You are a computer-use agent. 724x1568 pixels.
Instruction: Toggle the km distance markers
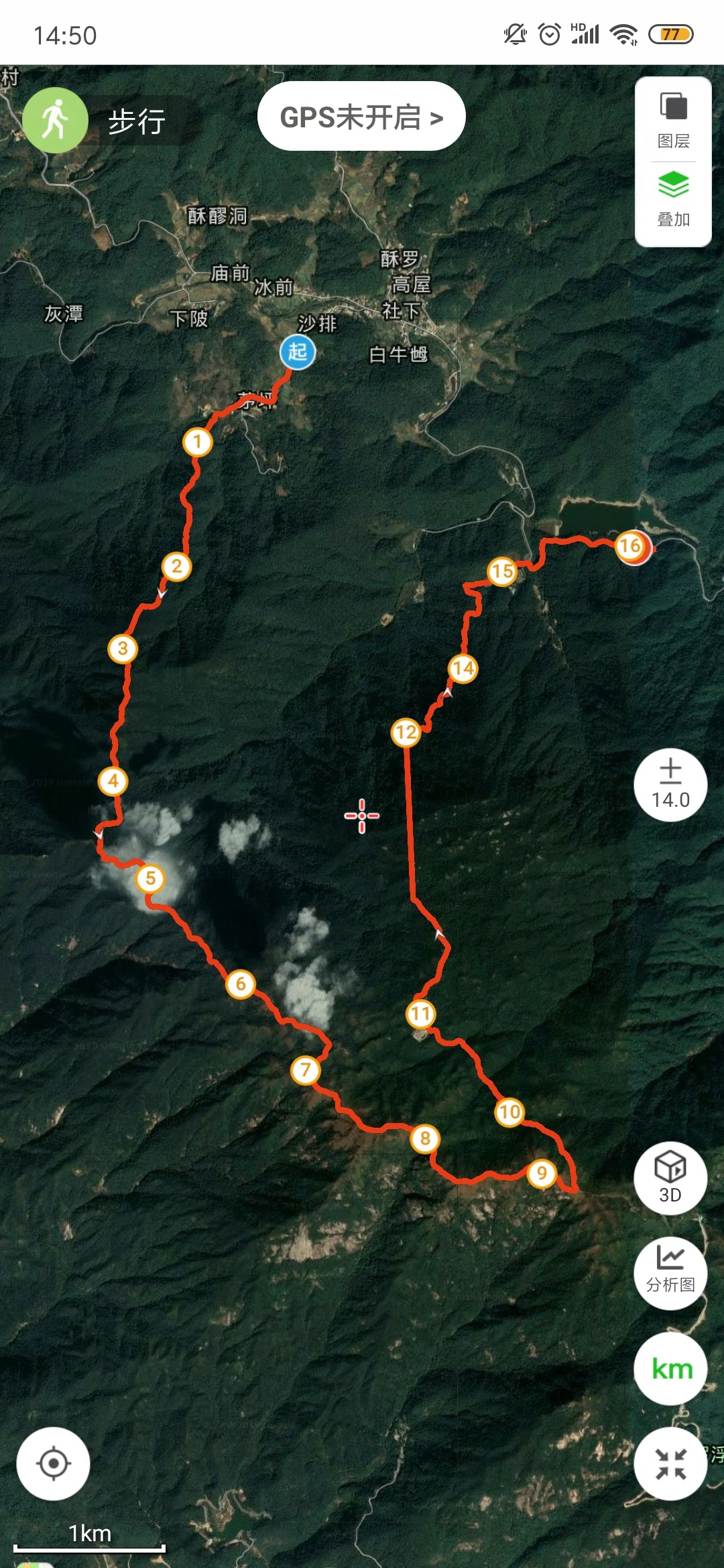point(670,1369)
